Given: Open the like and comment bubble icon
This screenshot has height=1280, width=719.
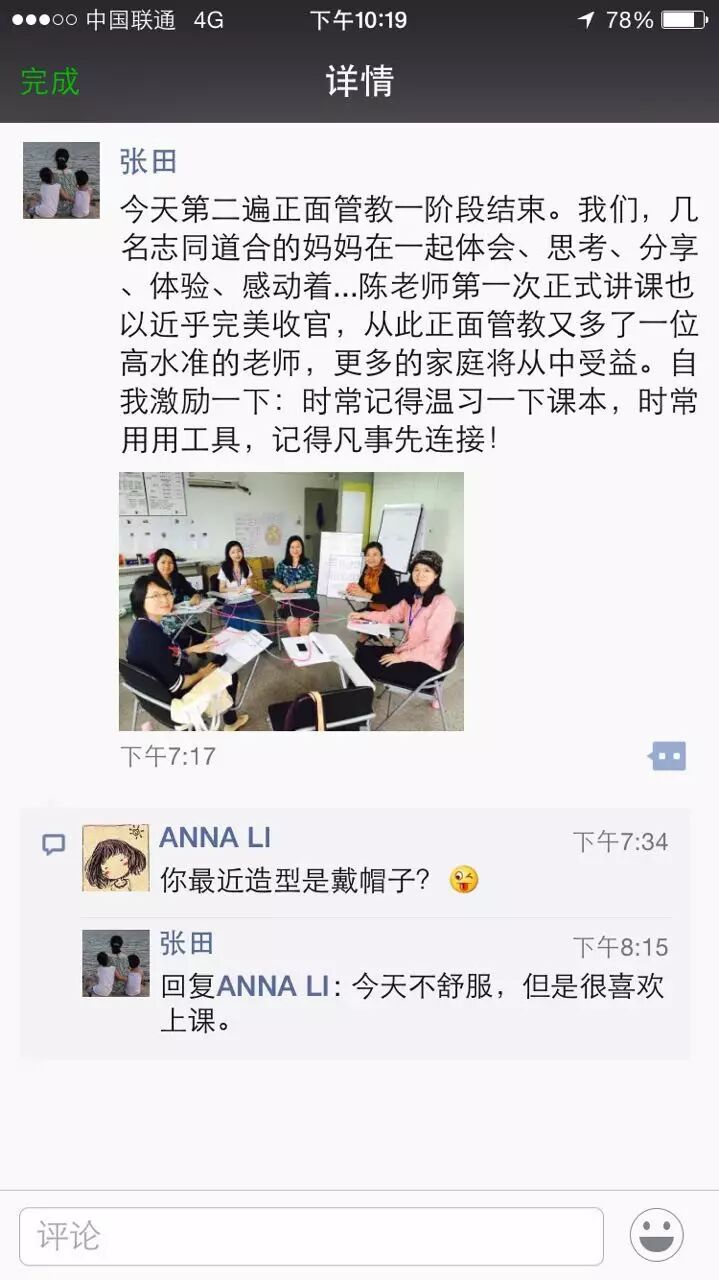Looking at the screenshot, I should pos(668,756).
